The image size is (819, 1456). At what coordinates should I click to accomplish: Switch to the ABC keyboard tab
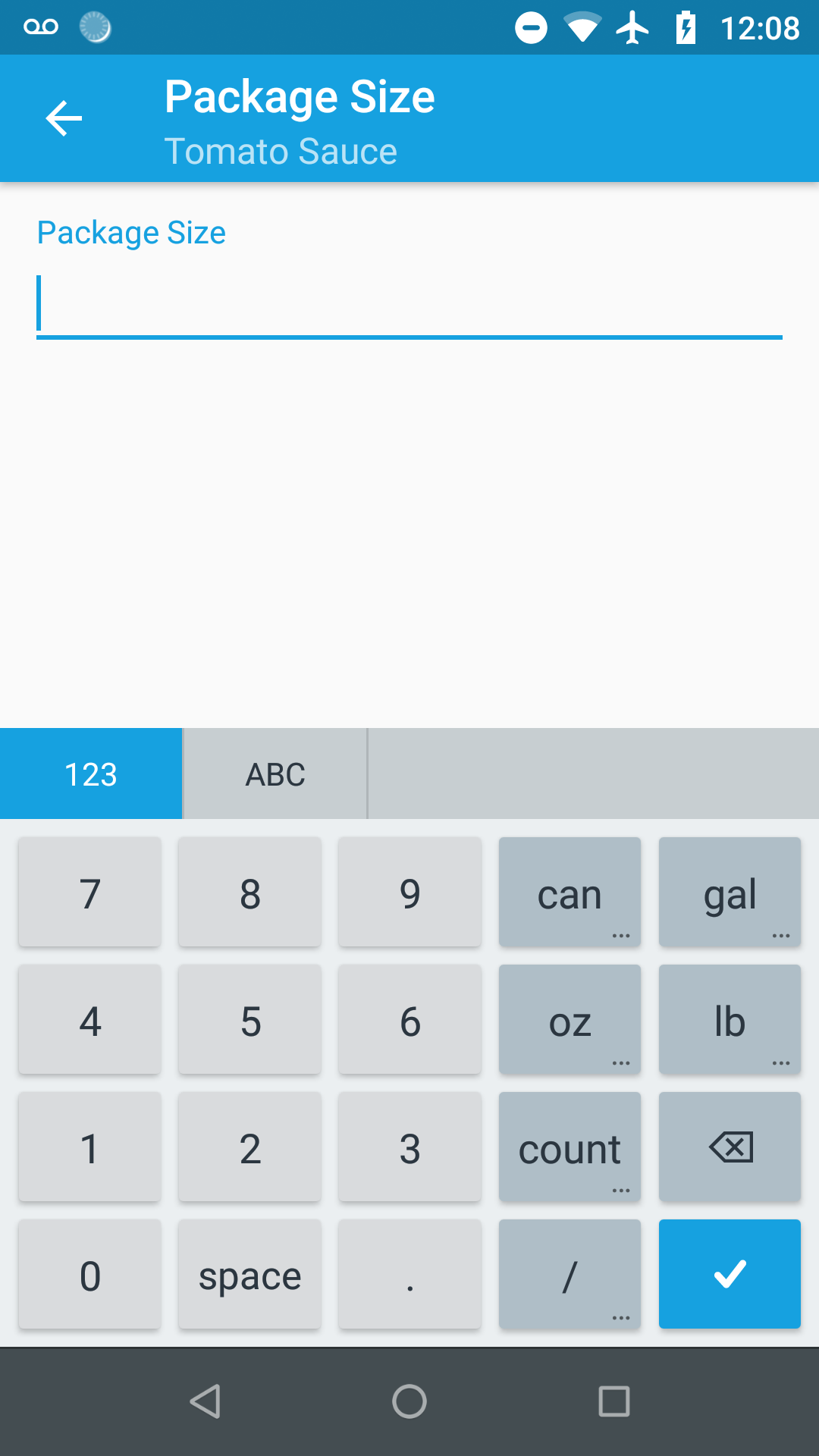click(x=275, y=774)
